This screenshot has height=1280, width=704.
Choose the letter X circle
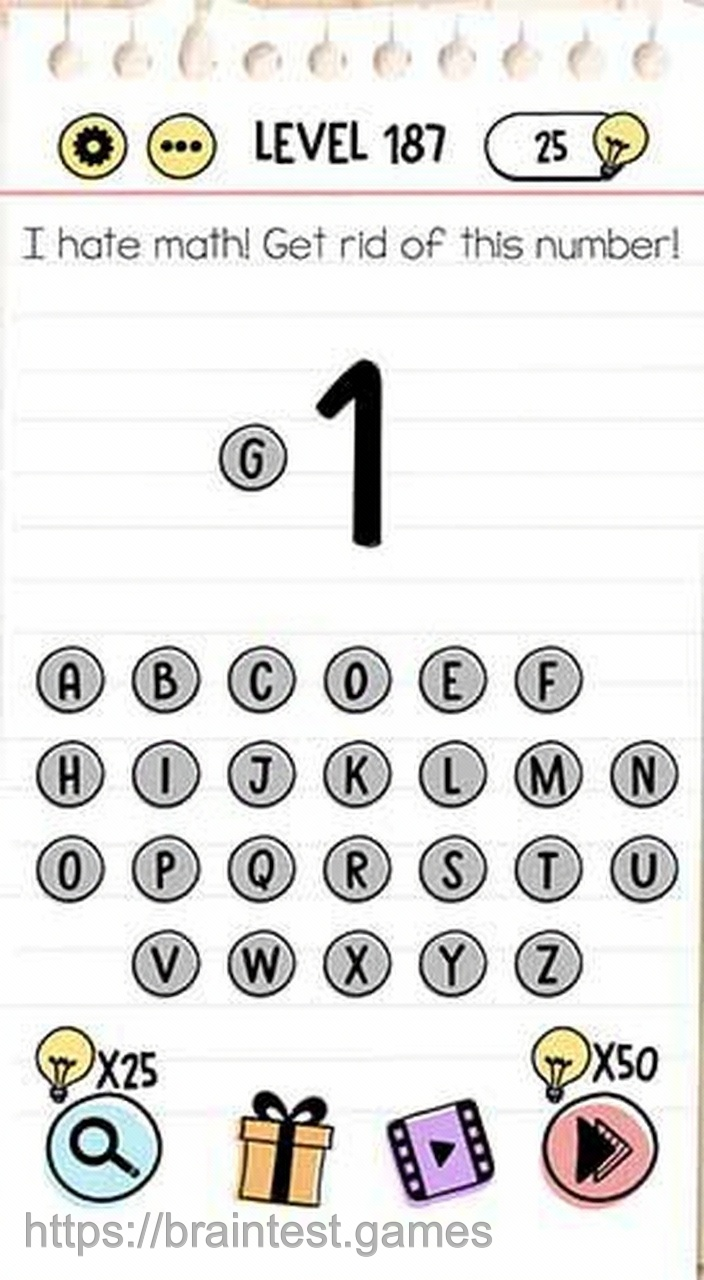tap(356, 963)
